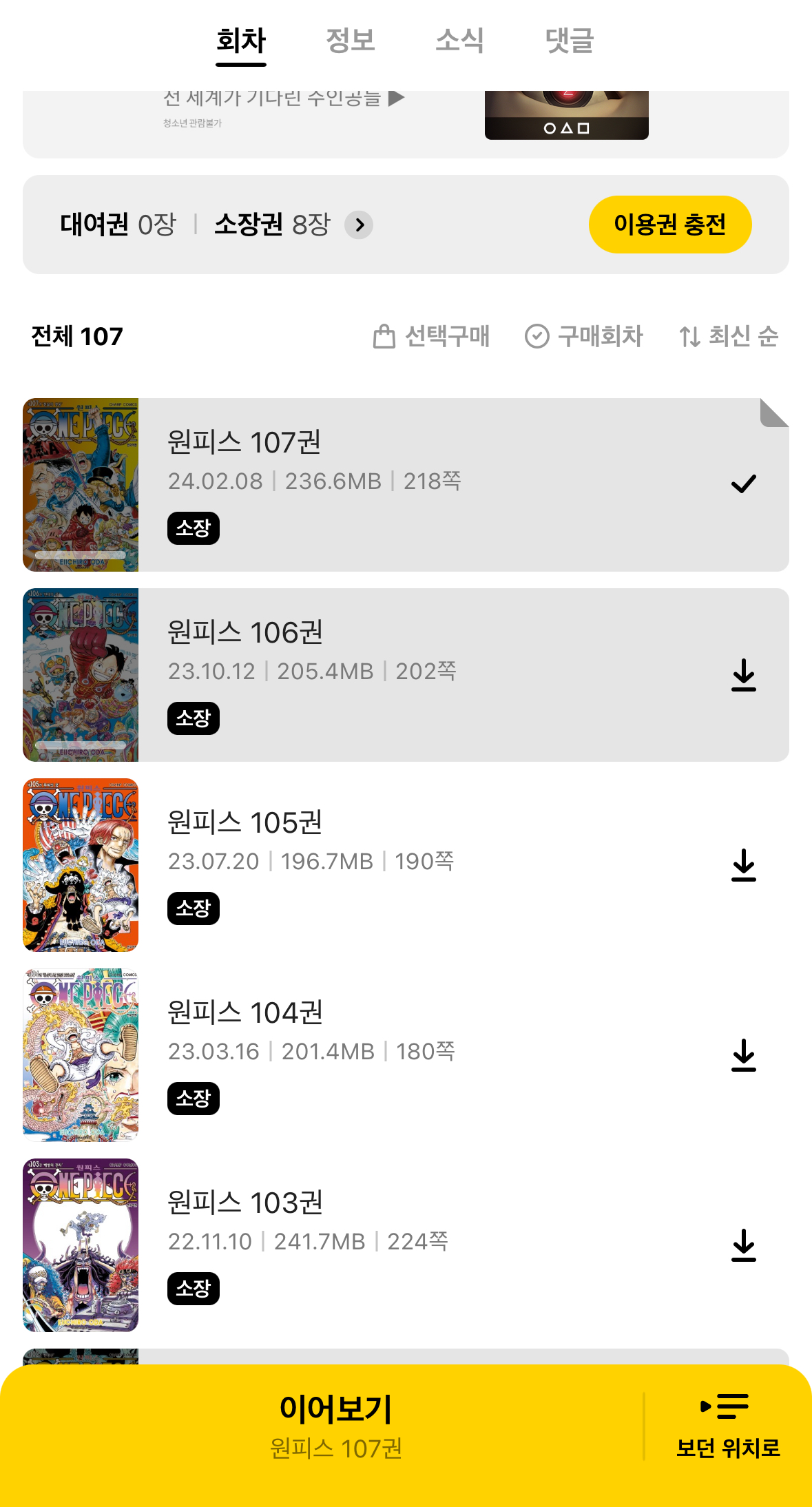The height and width of the screenshot is (1507, 812).
Task: Open the 소식 tab
Action: click(x=459, y=41)
